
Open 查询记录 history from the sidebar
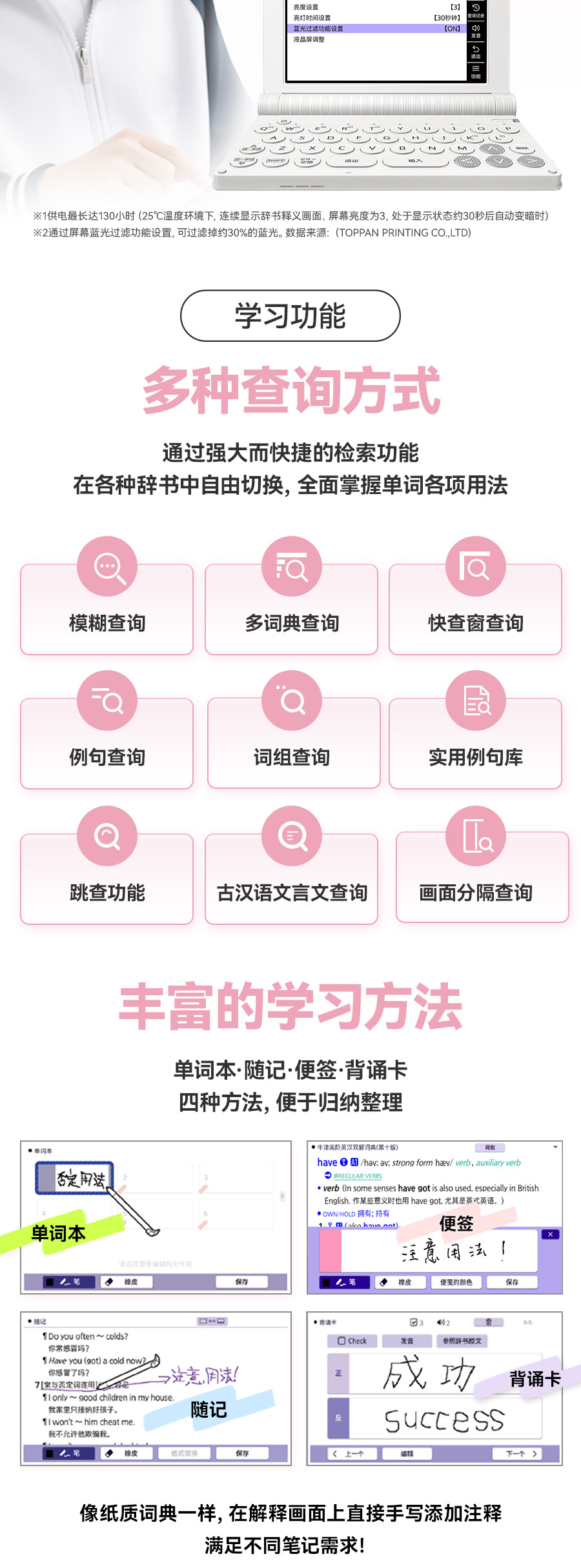(476, 8)
